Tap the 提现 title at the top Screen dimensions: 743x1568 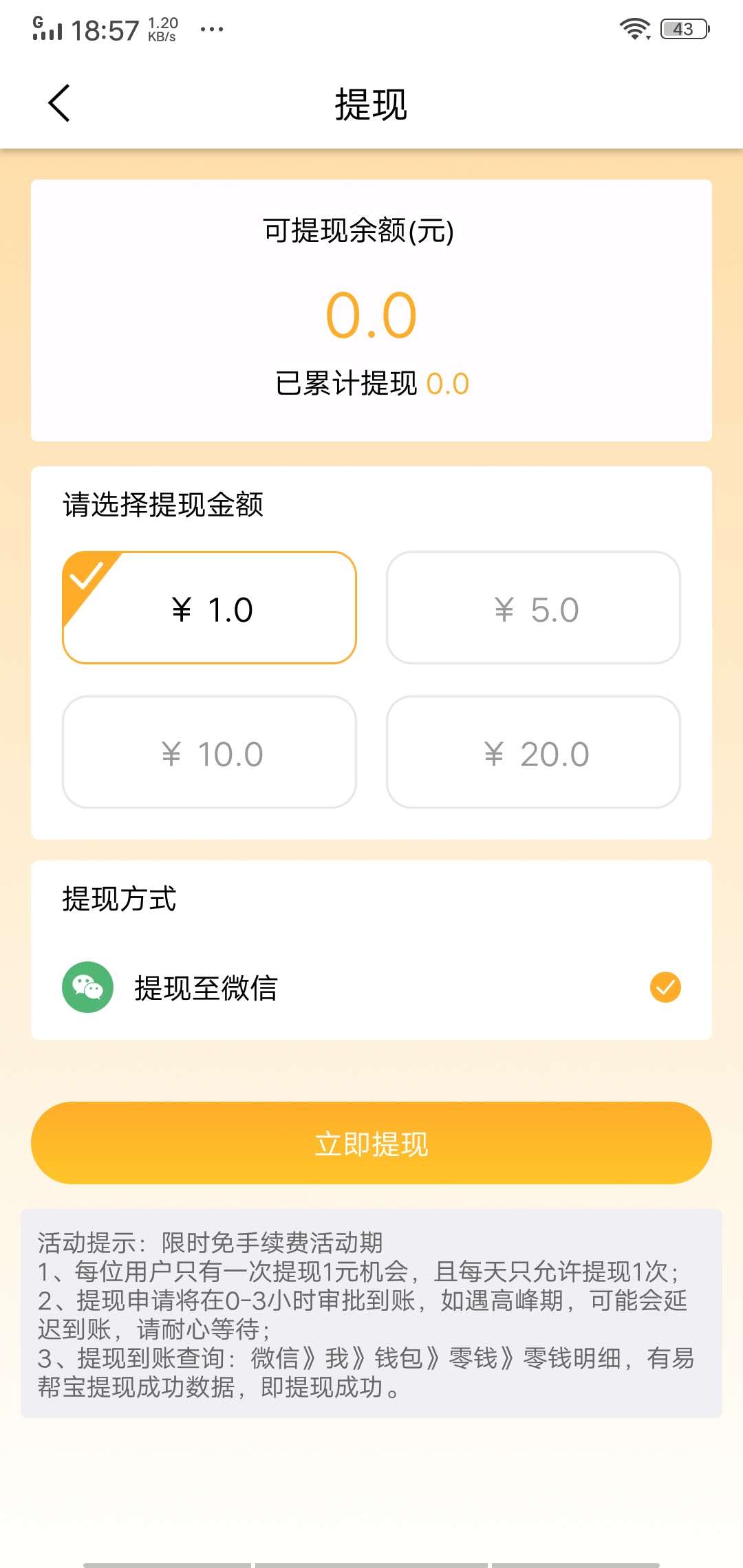point(371,105)
